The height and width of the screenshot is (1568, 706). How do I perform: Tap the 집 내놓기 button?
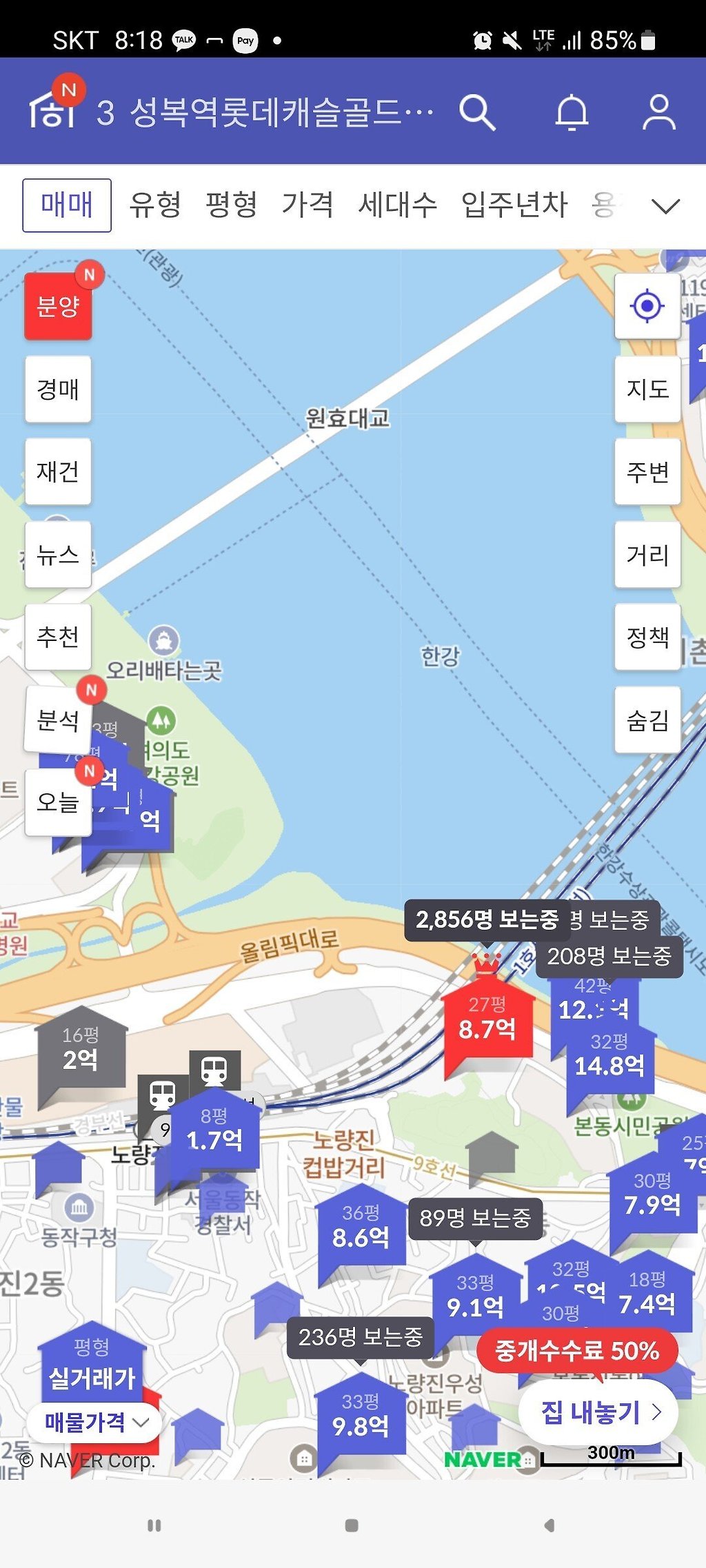598,1412
